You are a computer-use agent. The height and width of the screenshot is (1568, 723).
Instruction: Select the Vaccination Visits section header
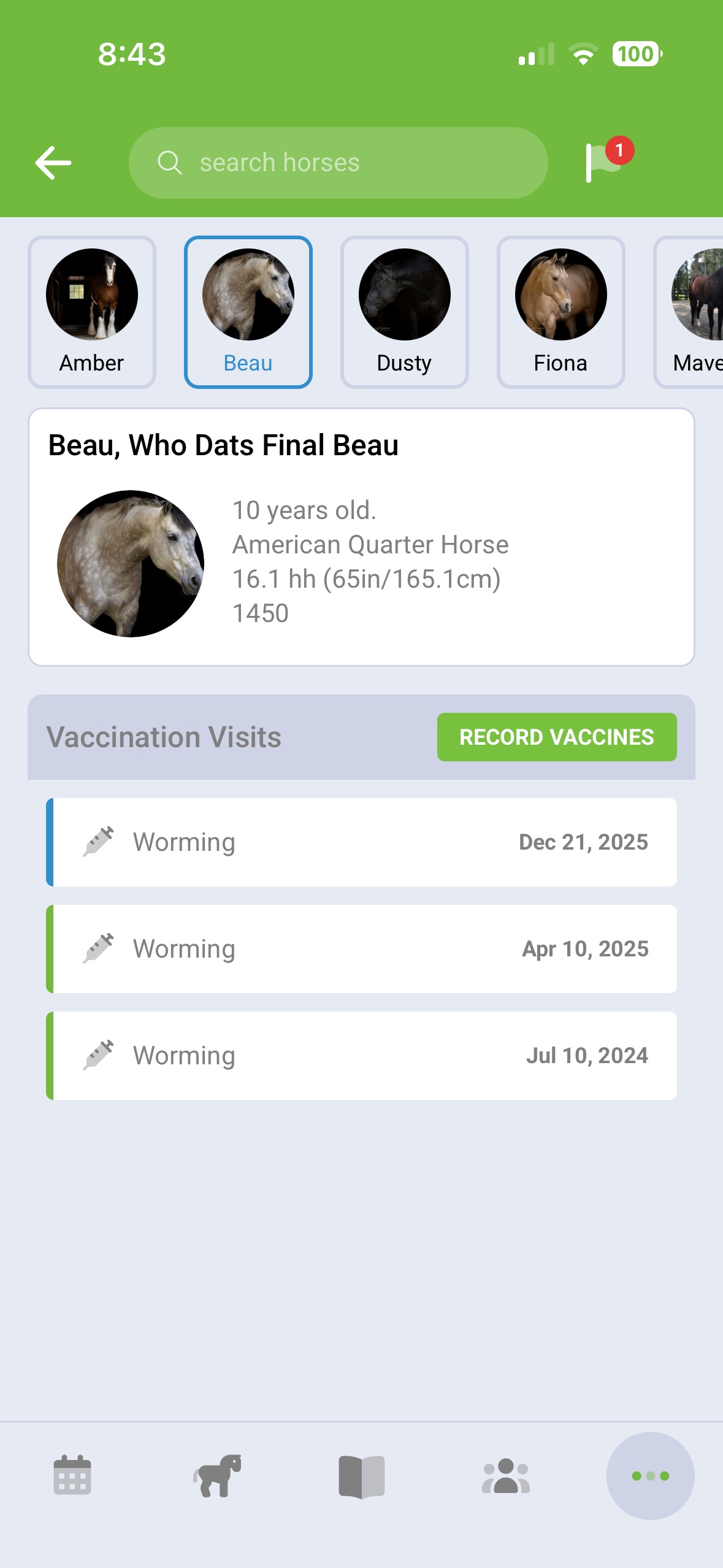[x=164, y=737]
